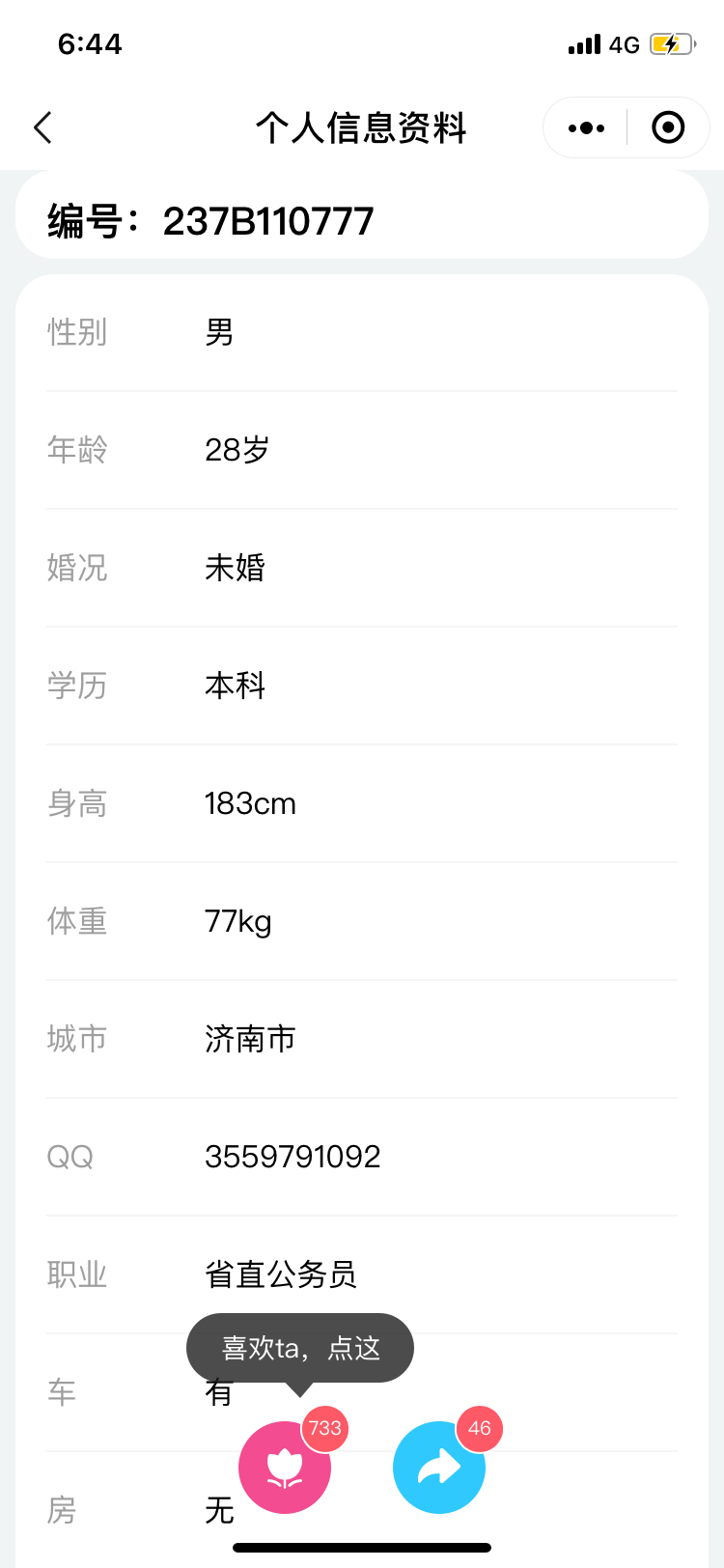The height and width of the screenshot is (1568, 724).
Task: Close the mini program with the circle button
Action: point(668,127)
